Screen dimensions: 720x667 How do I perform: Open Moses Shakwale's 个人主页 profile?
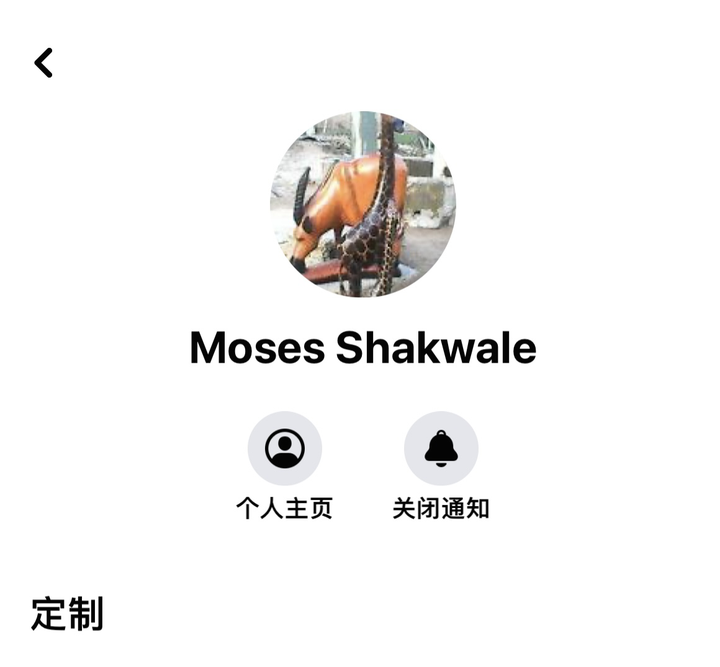click(x=285, y=449)
